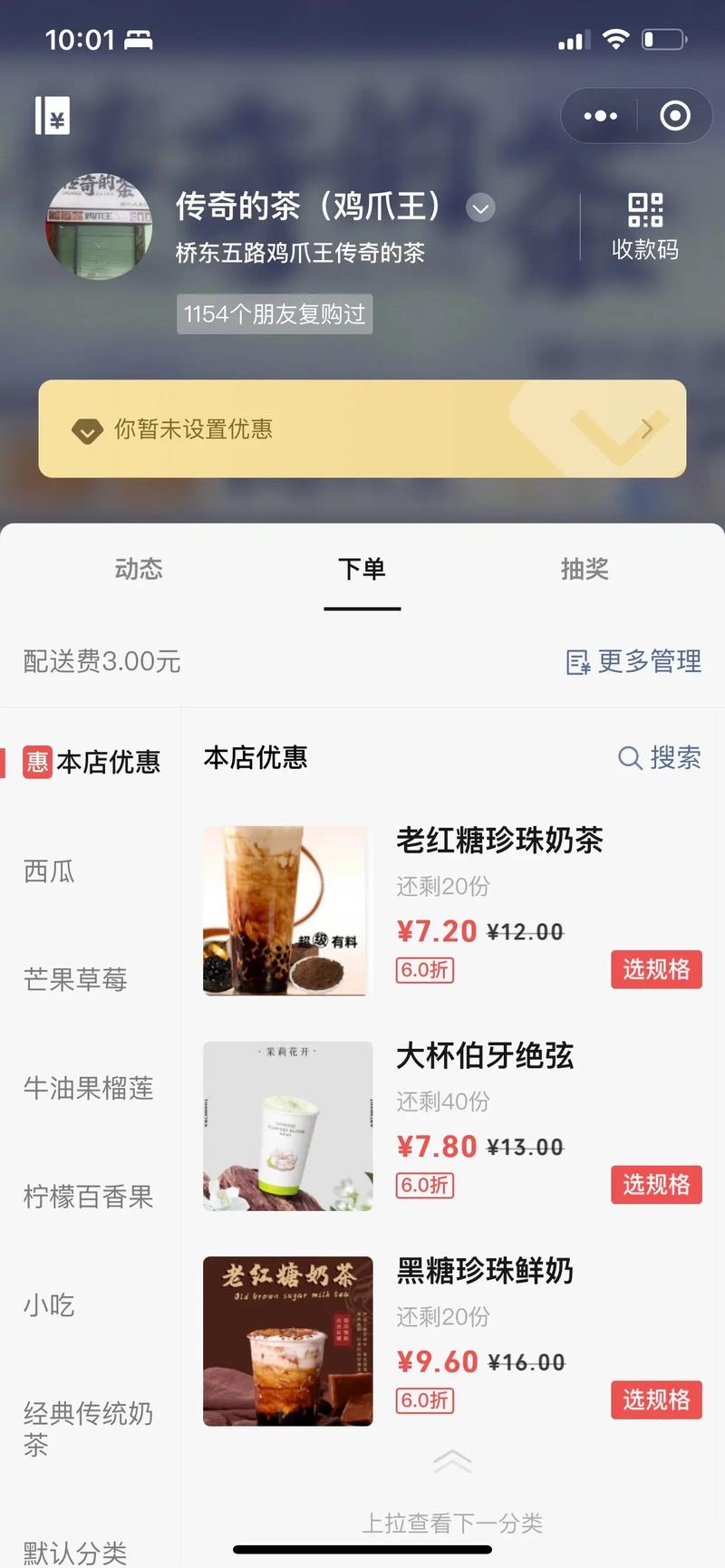Select the 经典传统奶茶 category
The image size is (725, 1568).
86,1429
